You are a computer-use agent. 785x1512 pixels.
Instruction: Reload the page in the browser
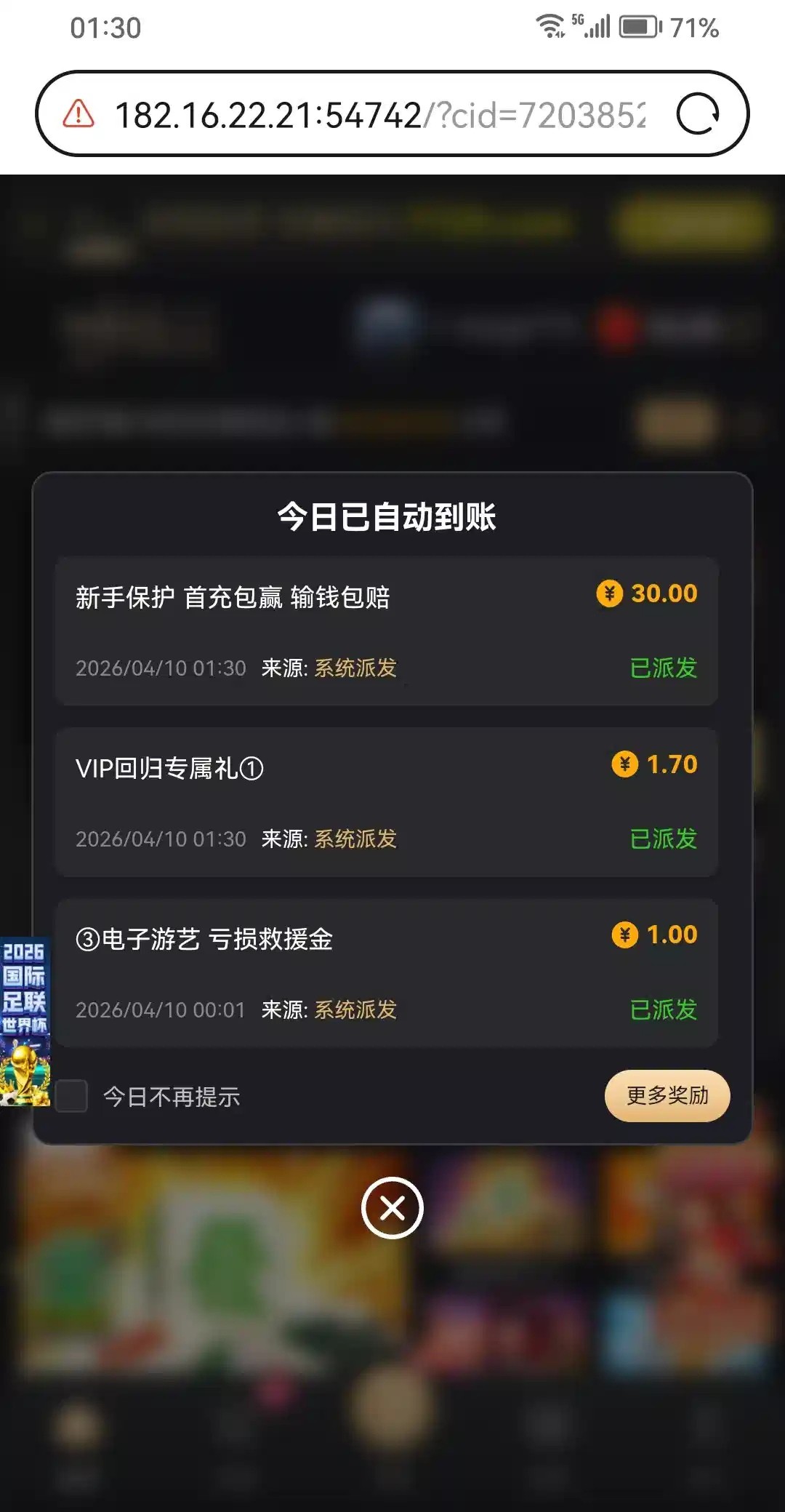click(698, 114)
